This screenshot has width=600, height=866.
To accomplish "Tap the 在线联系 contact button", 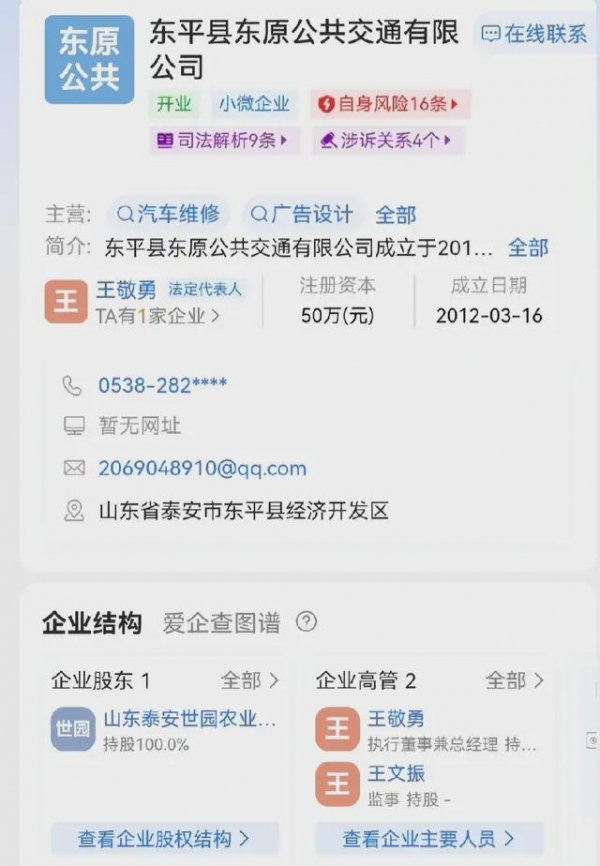I will point(534,33).
